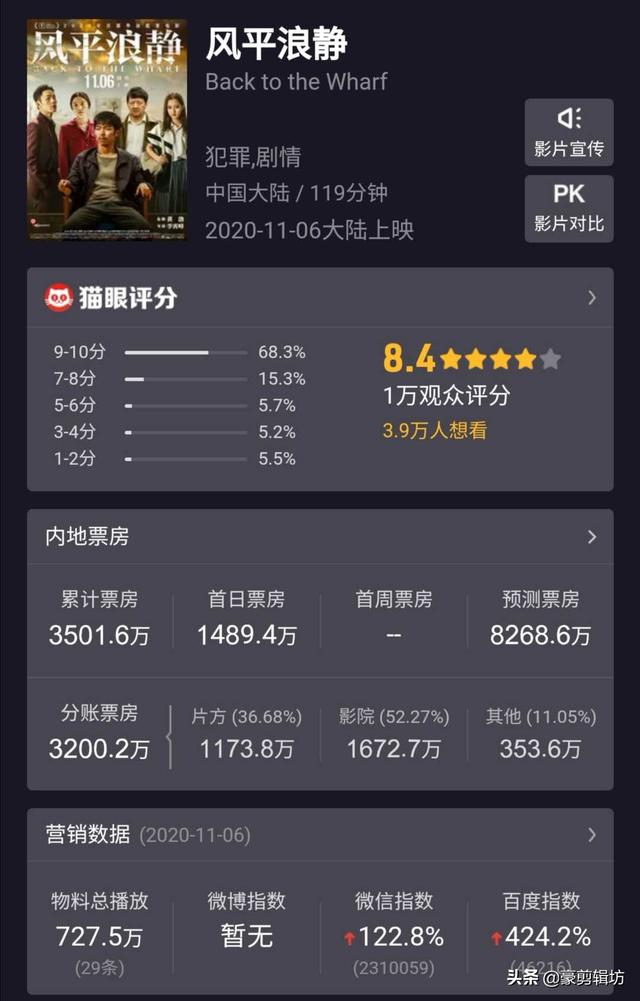Expand the 猫眼评分 rating section

[591, 298]
